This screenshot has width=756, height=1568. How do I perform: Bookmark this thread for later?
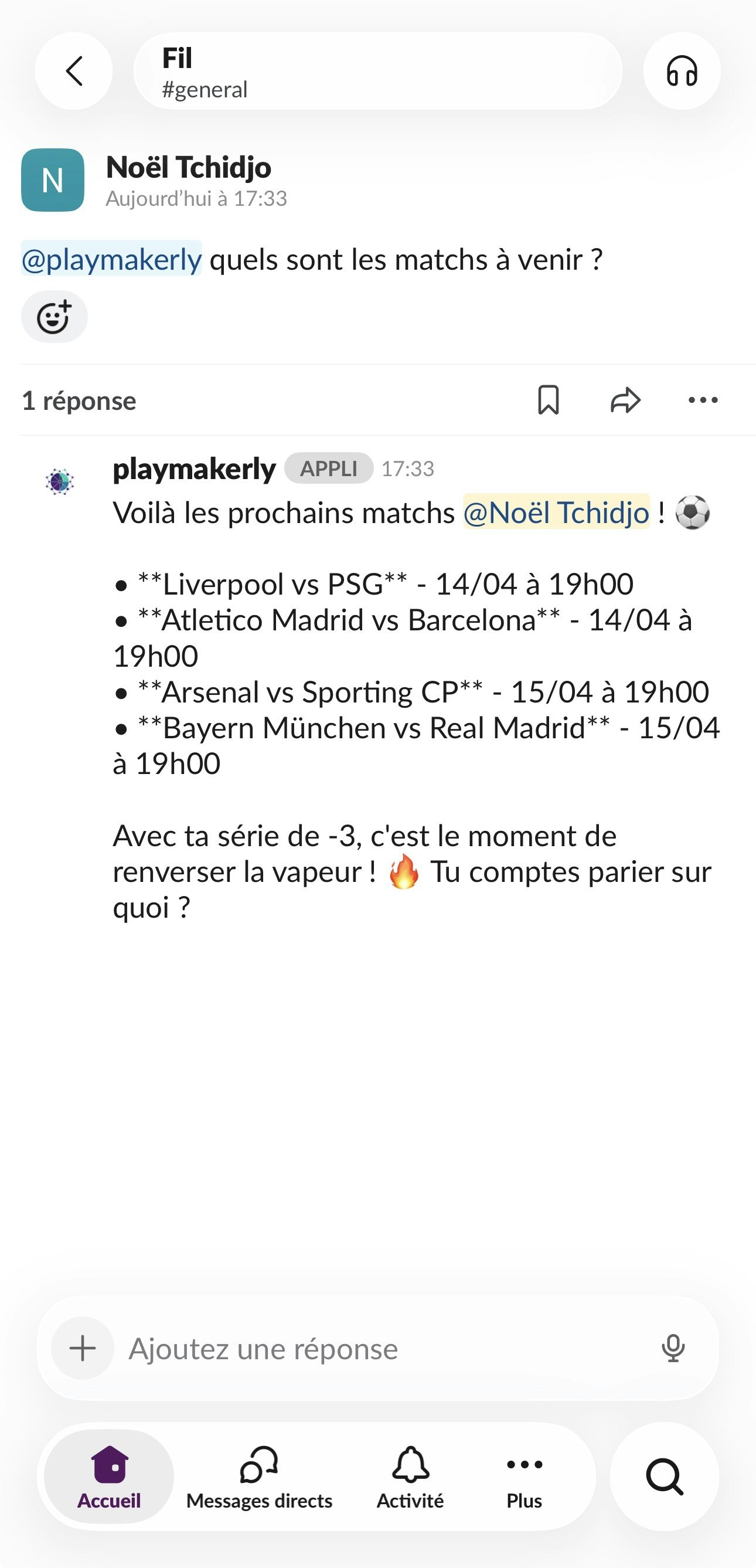[x=548, y=400]
